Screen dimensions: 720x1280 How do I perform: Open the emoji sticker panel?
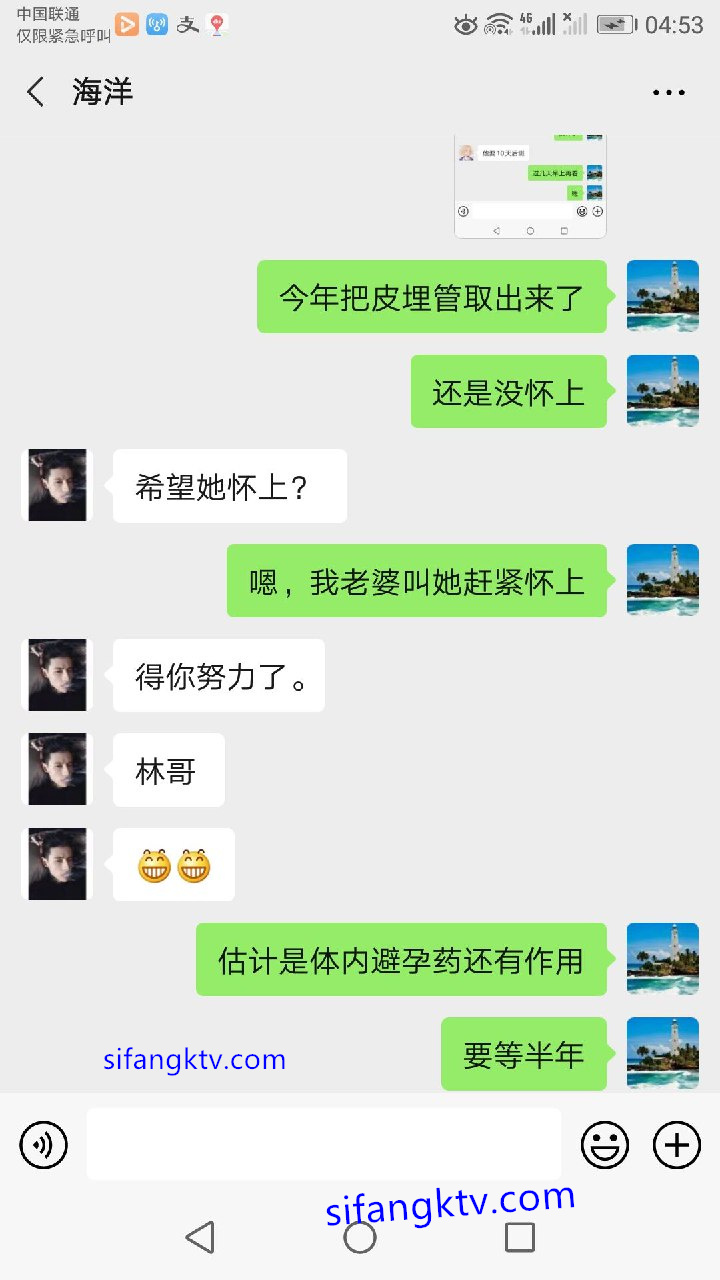click(x=605, y=1145)
